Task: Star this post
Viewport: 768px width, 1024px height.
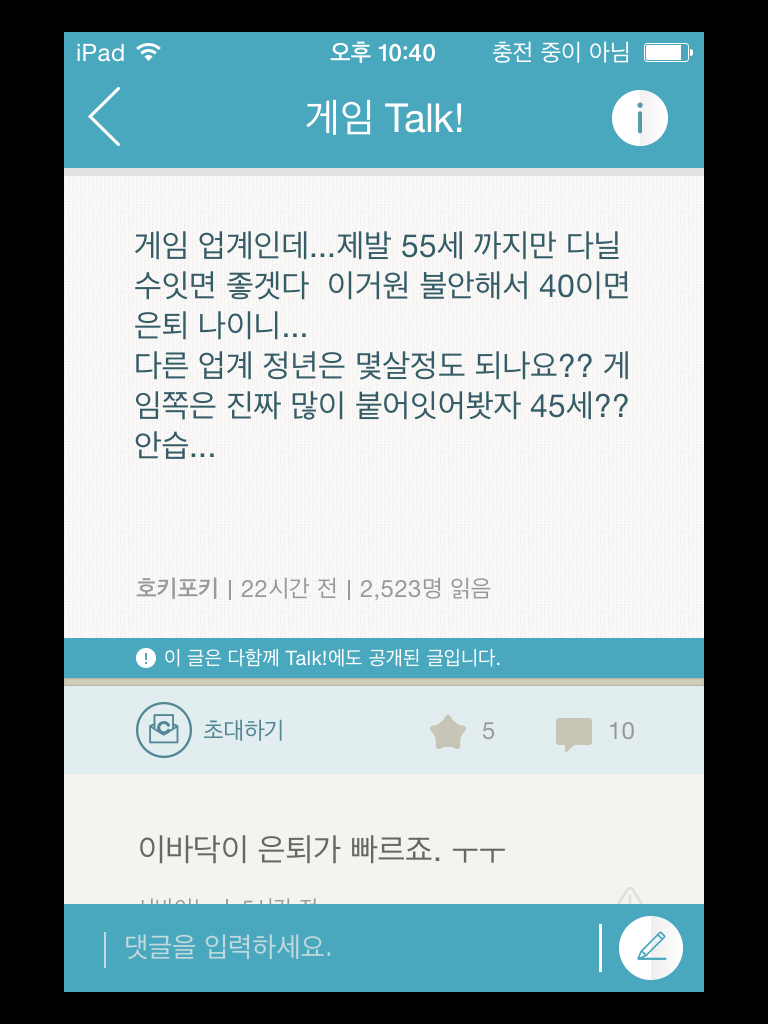Action: (x=448, y=732)
